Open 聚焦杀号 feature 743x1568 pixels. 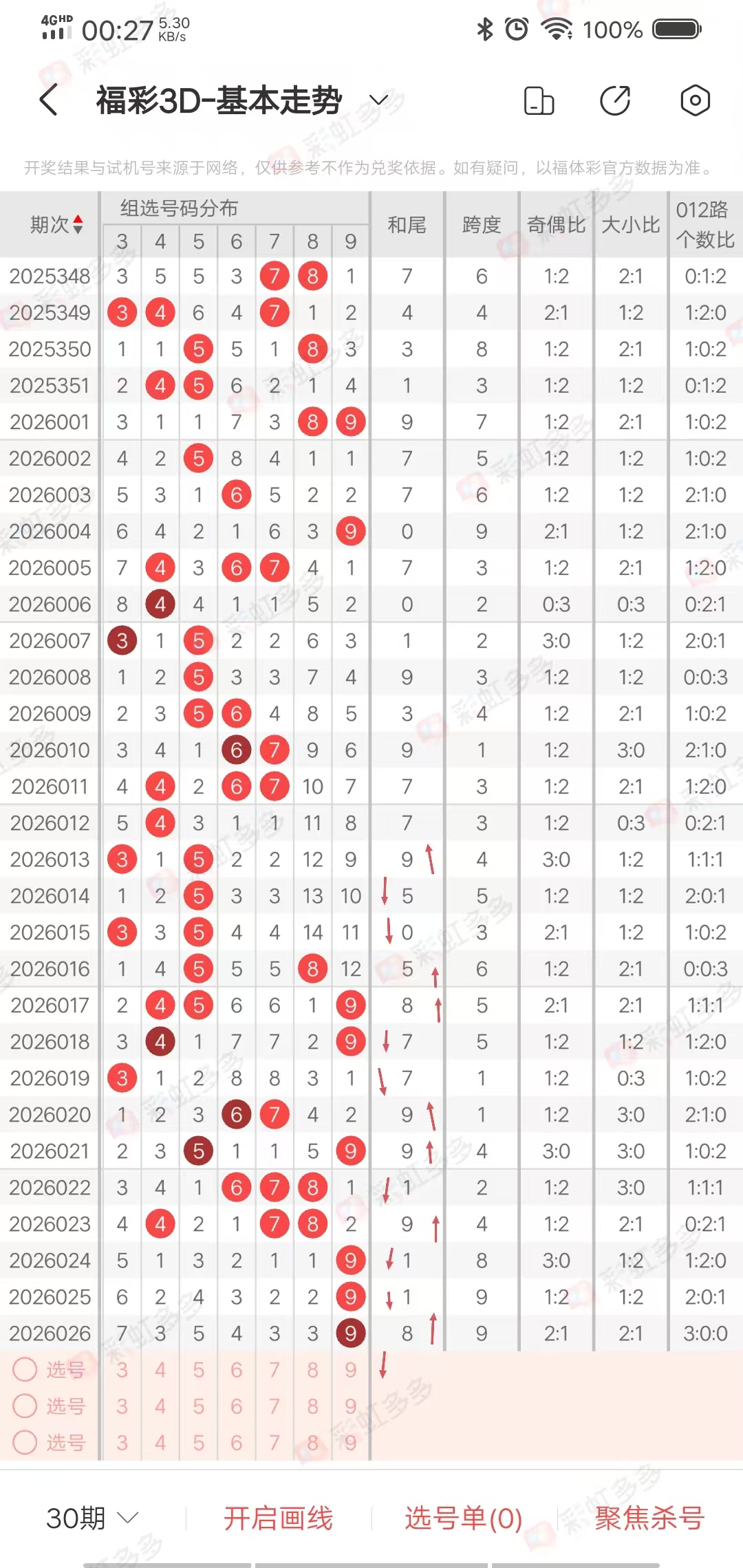(x=649, y=1518)
